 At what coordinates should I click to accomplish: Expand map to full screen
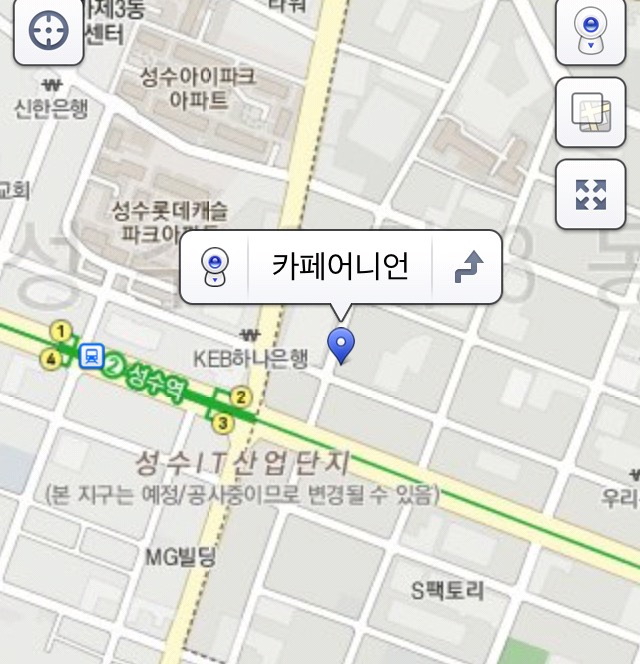[590, 194]
